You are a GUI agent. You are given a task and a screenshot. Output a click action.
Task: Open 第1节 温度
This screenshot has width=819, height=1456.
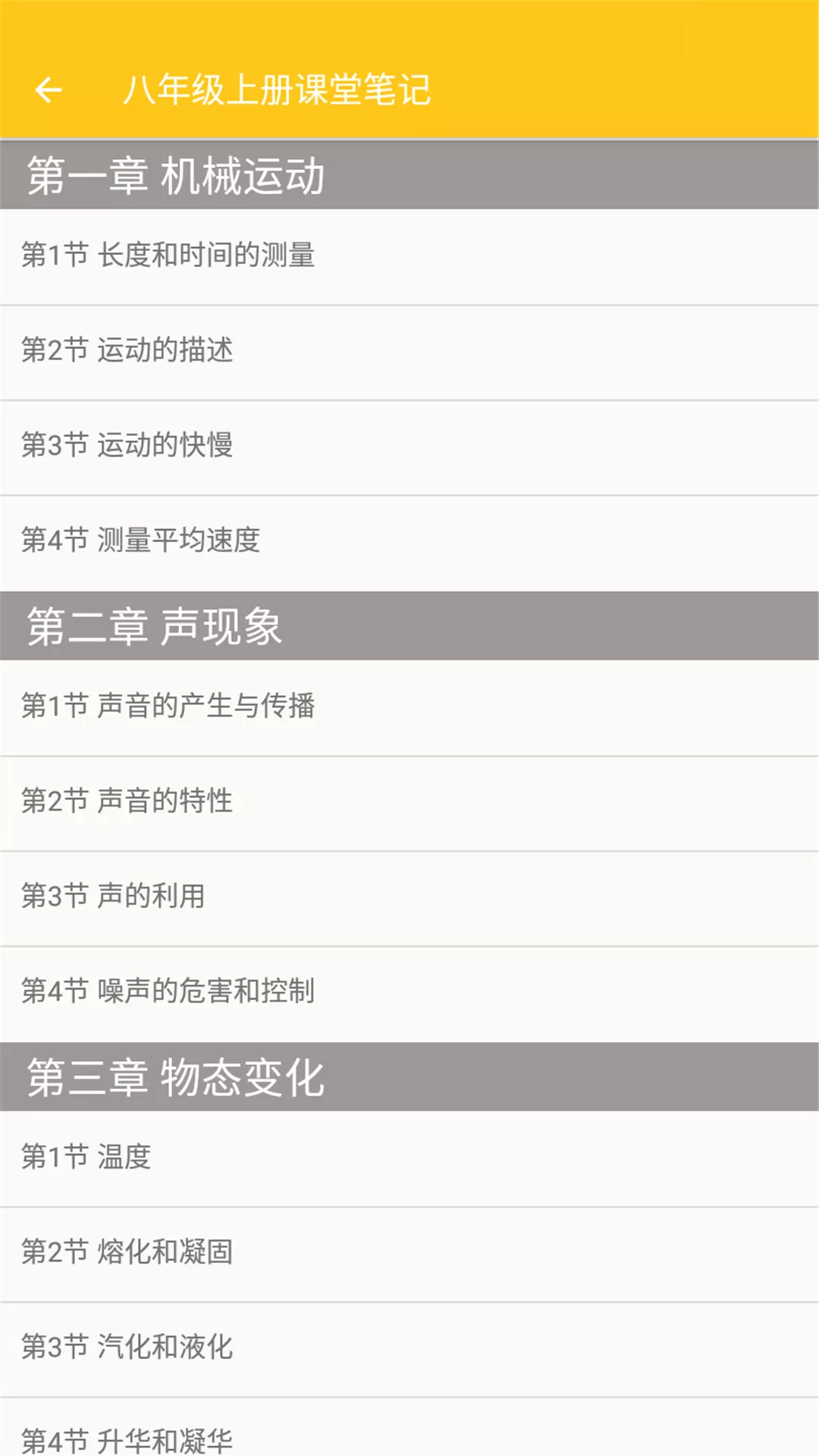[x=88, y=1156]
